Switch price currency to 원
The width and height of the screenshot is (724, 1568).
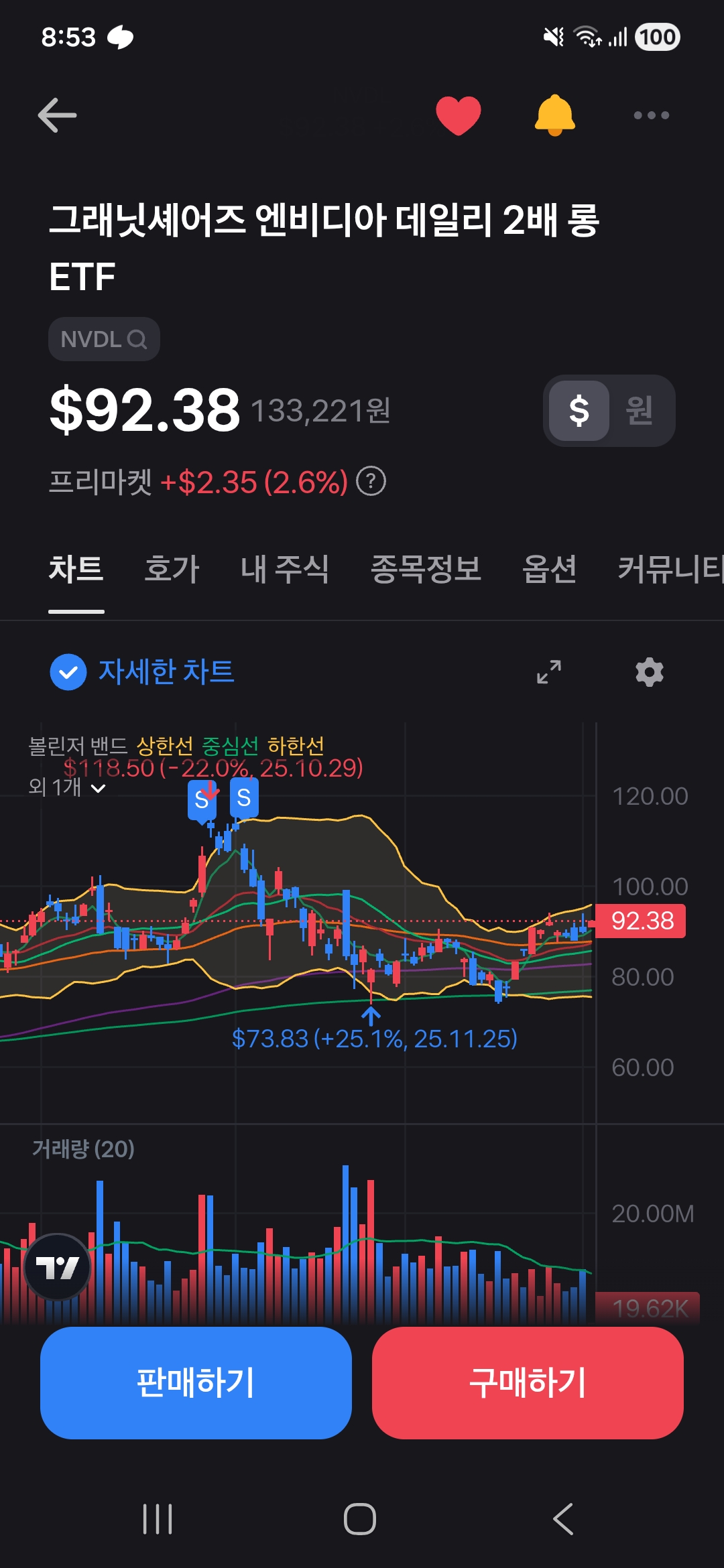click(639, 410)
